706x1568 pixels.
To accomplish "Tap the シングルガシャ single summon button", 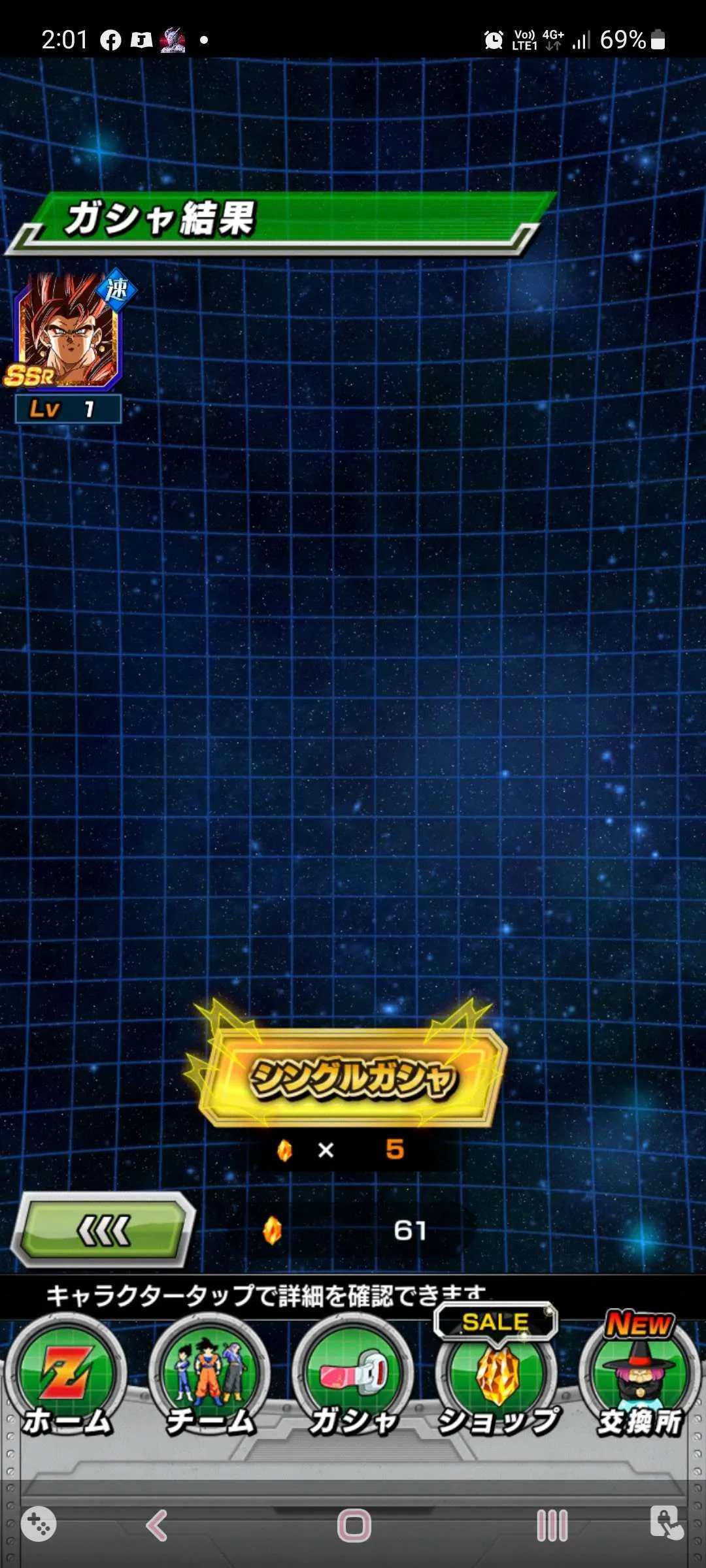I will pyautogui.click(x=352, y=1077).
